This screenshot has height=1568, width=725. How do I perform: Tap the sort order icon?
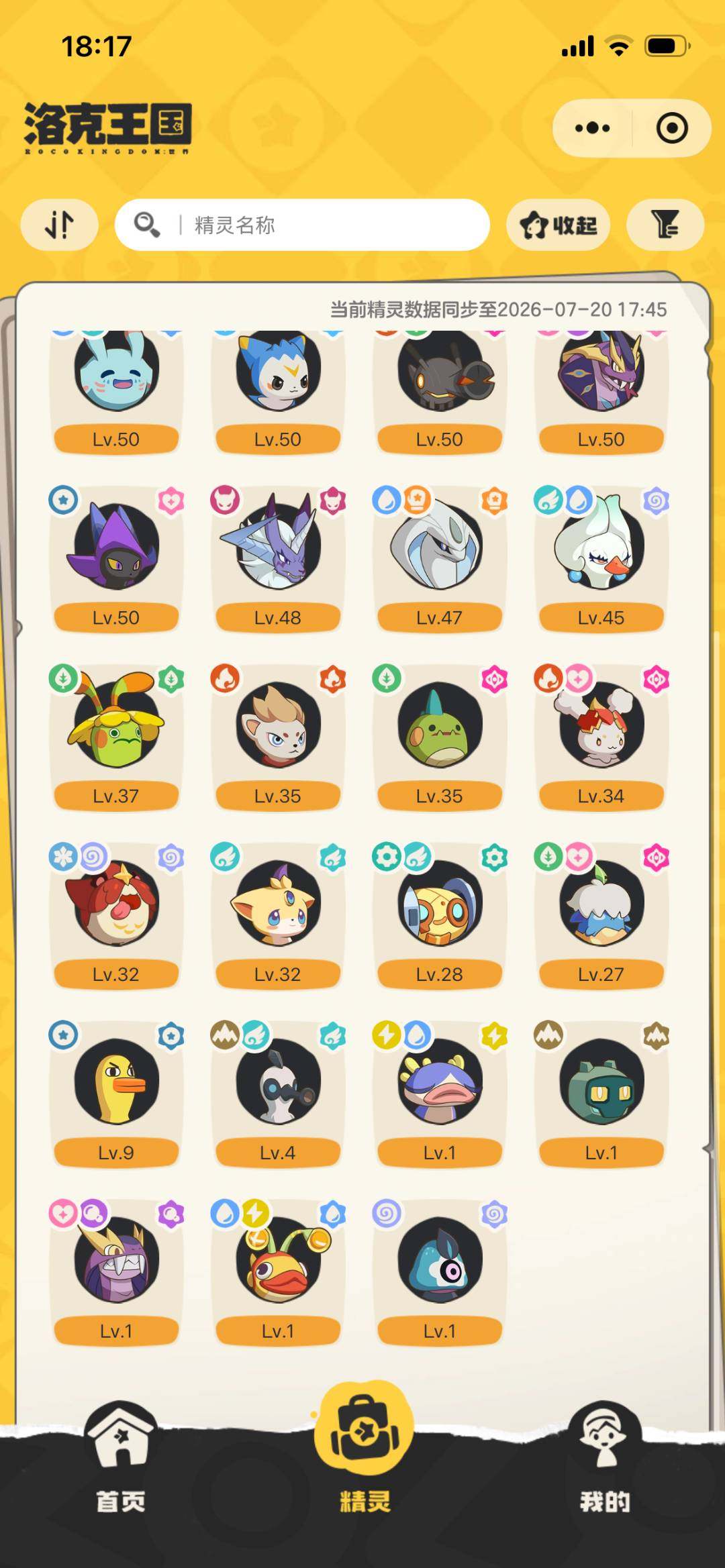[59, 225]
